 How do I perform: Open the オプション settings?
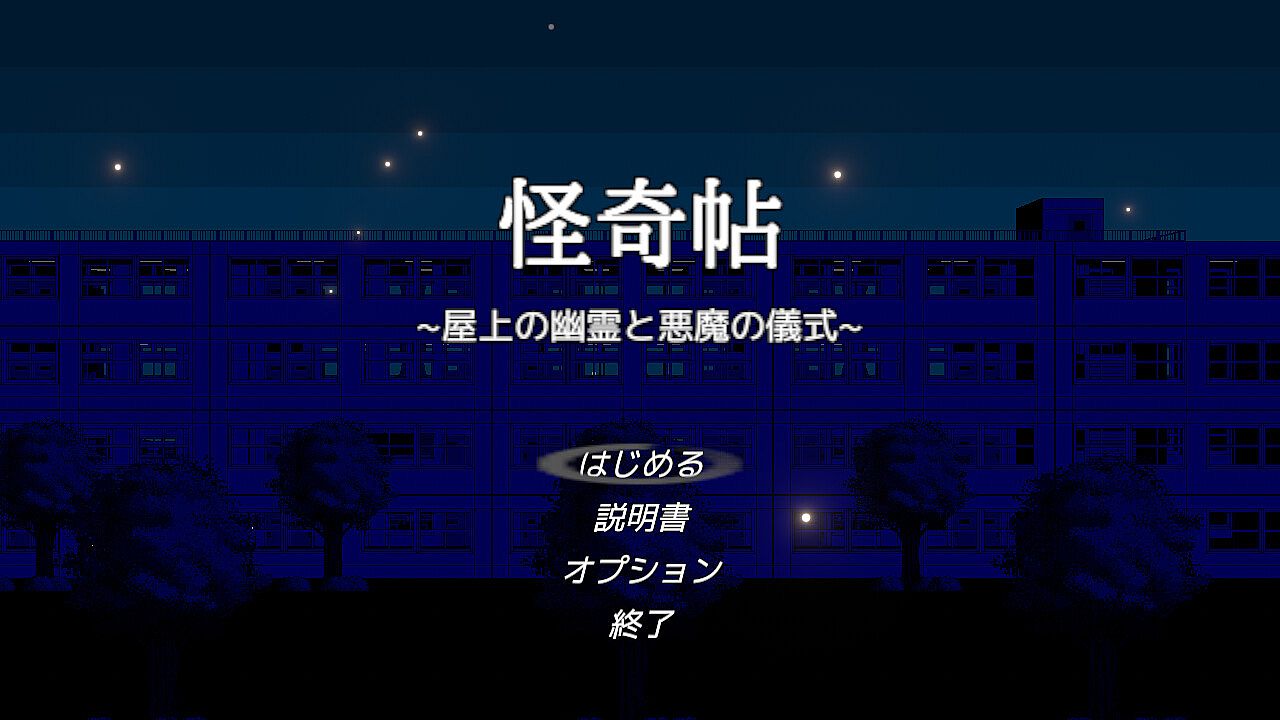(x=642, y=571)
